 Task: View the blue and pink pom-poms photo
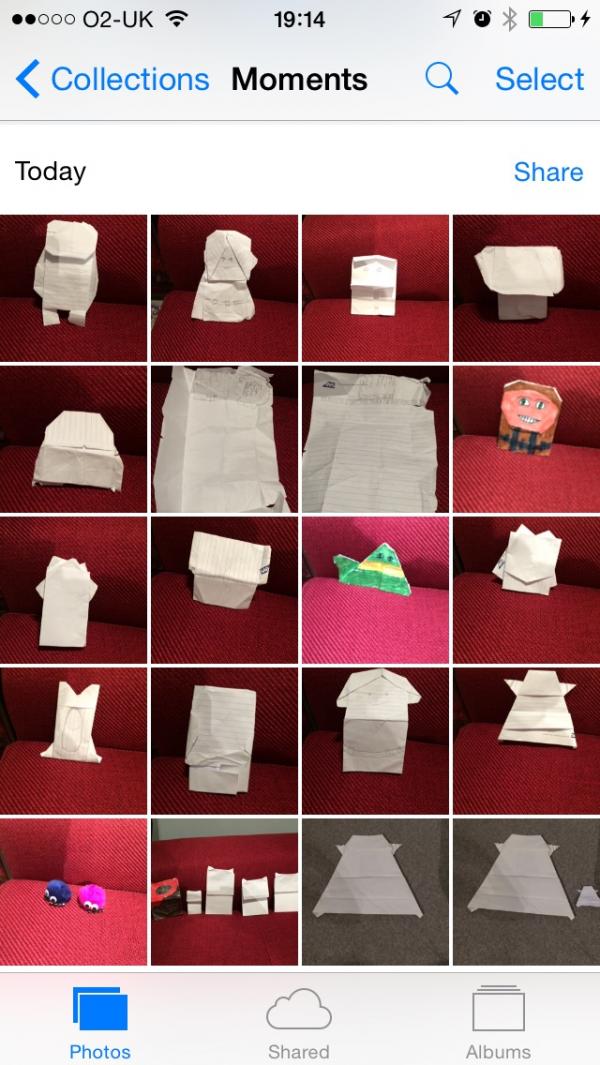74,891
